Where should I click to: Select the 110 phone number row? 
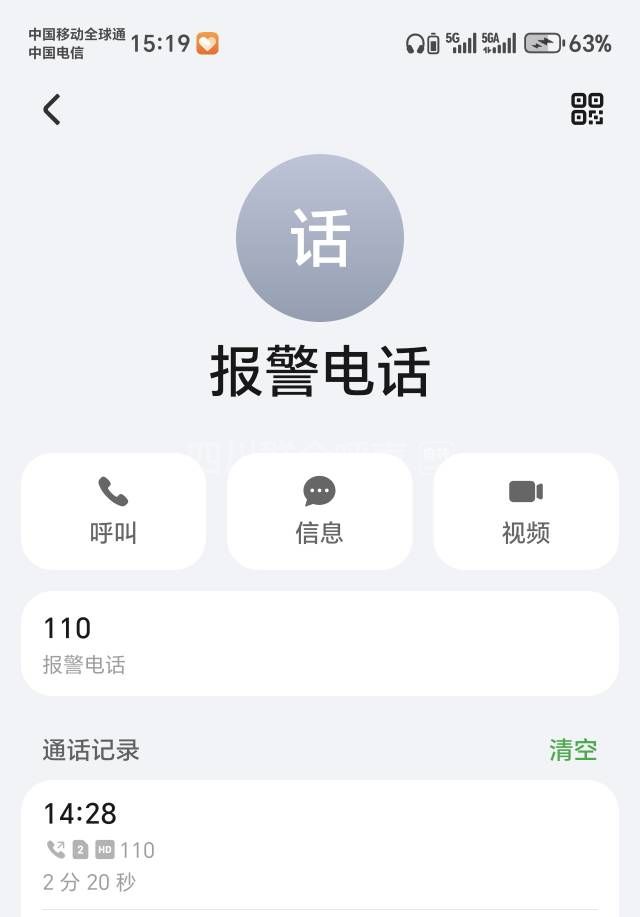click(319, 643)
